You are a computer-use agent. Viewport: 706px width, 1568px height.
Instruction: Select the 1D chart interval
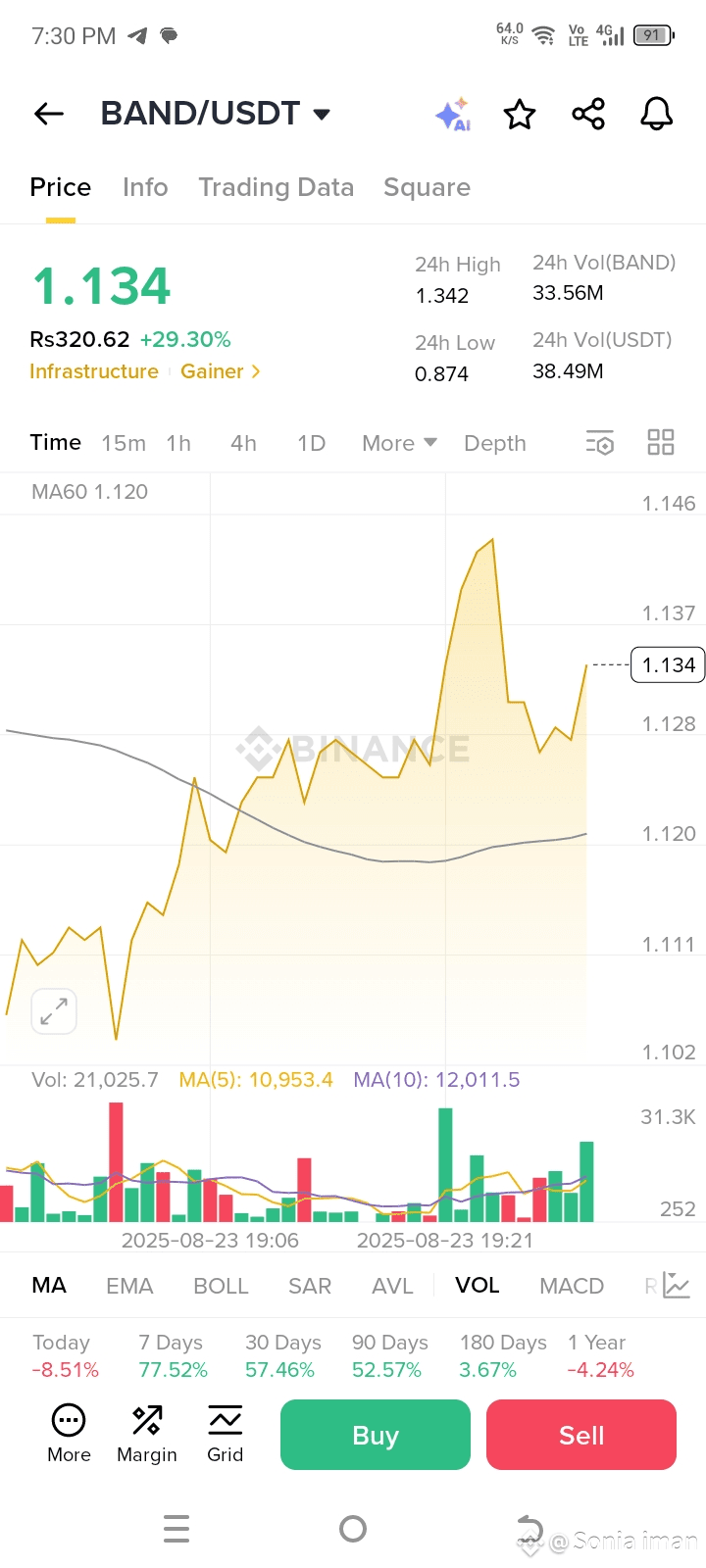[x=311, y=443]
